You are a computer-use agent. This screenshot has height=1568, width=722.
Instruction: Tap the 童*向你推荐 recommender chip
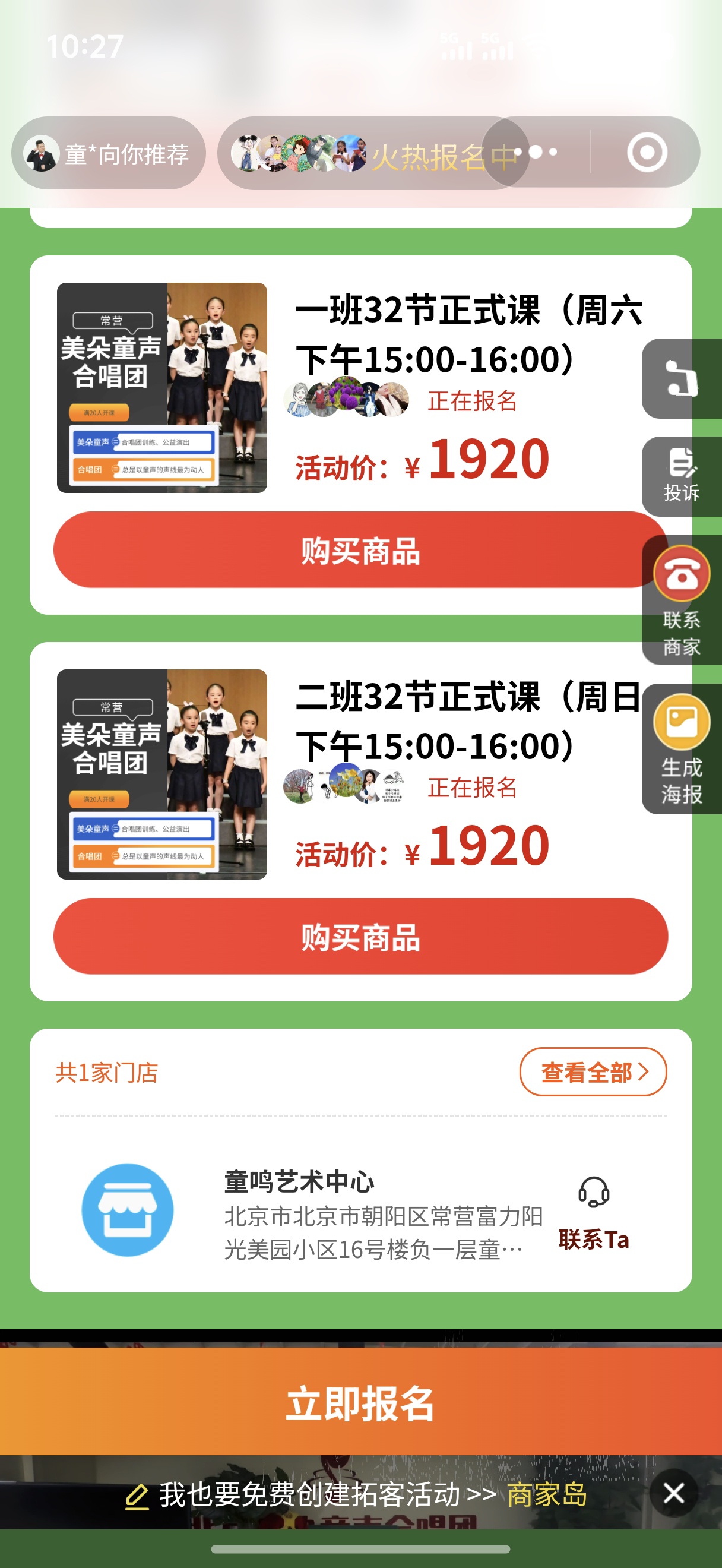[108, 153]
